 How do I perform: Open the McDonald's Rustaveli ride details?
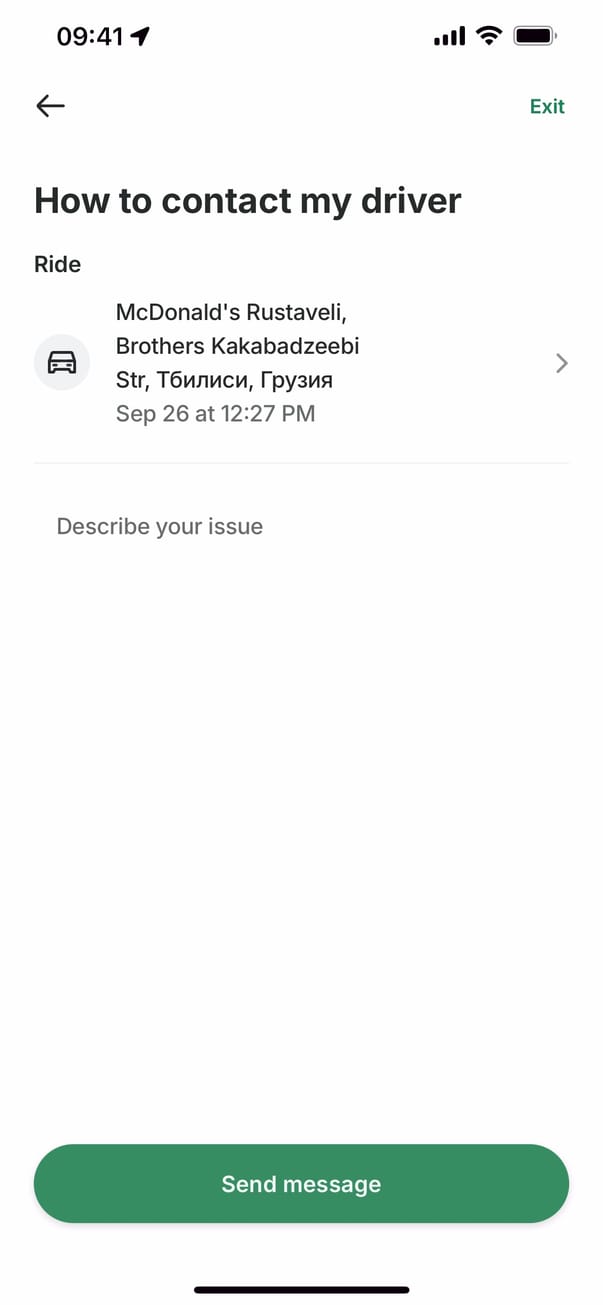[x=300, y=363]
